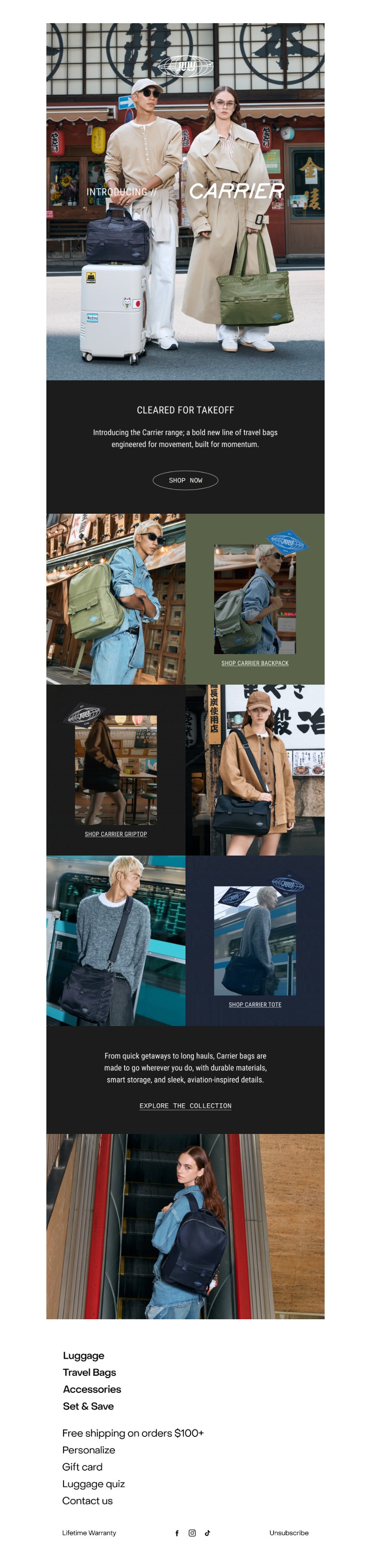This screenshot has height=1568, width=371.
Task: Tap the Unsubscribe link
Action: coord(289,1533)
